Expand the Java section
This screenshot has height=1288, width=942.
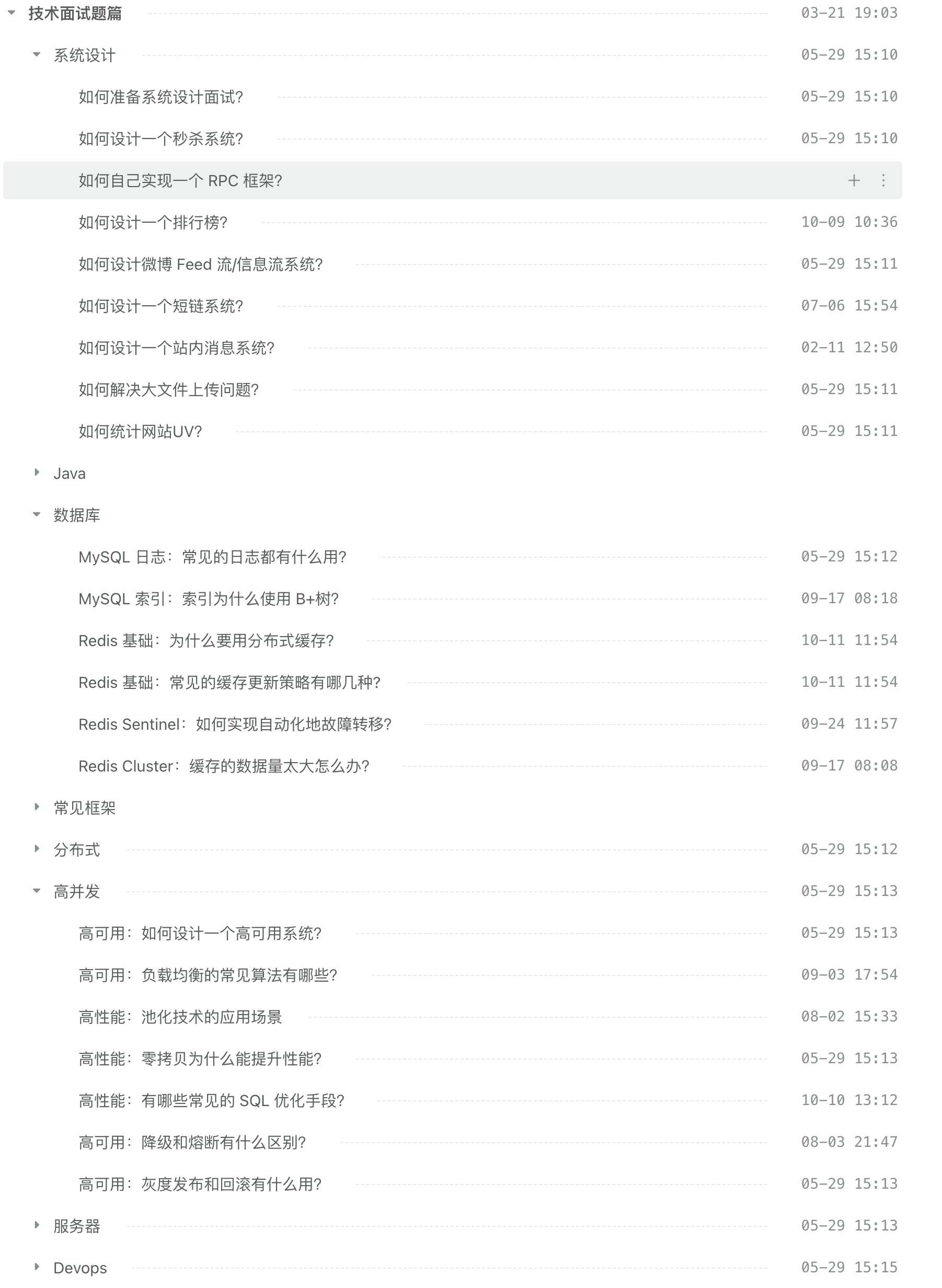[37, 473]
